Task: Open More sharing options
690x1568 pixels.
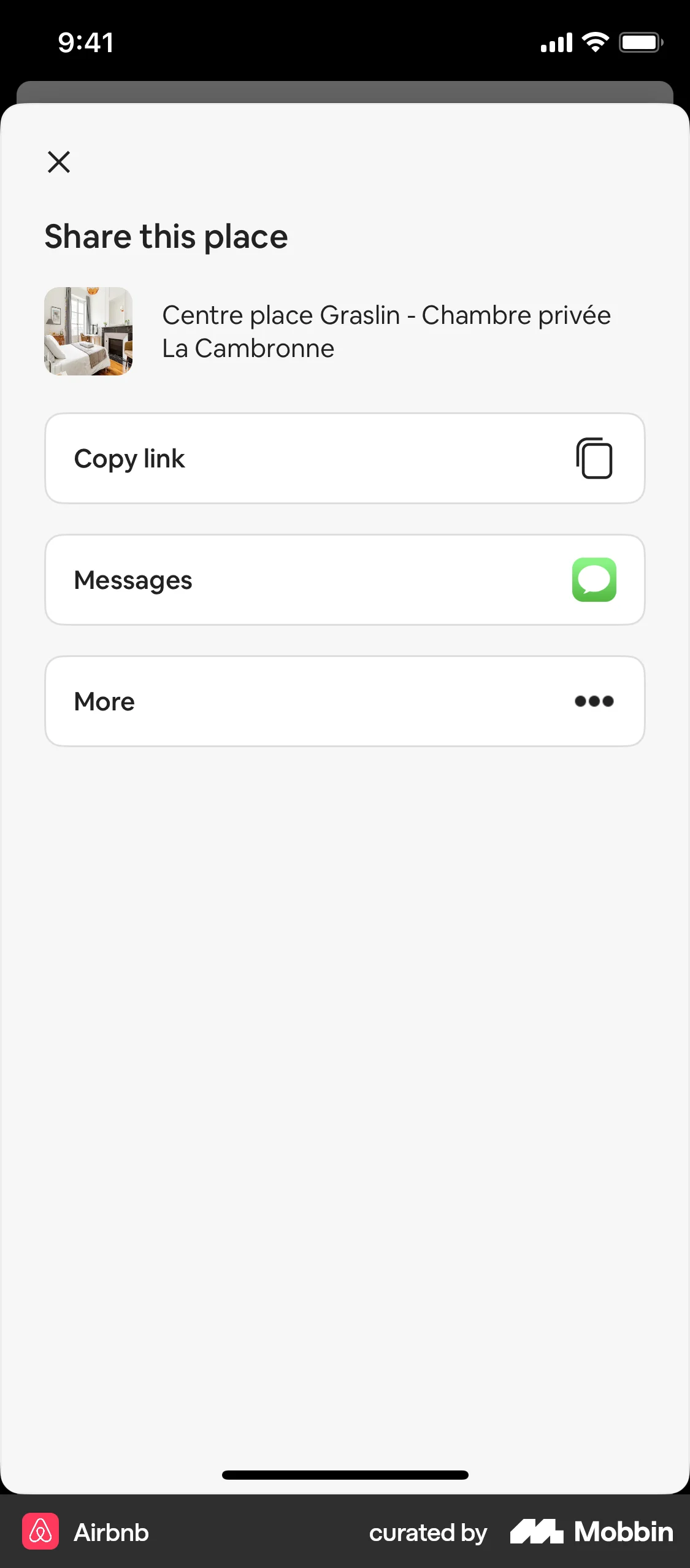Action: [345, 701]
